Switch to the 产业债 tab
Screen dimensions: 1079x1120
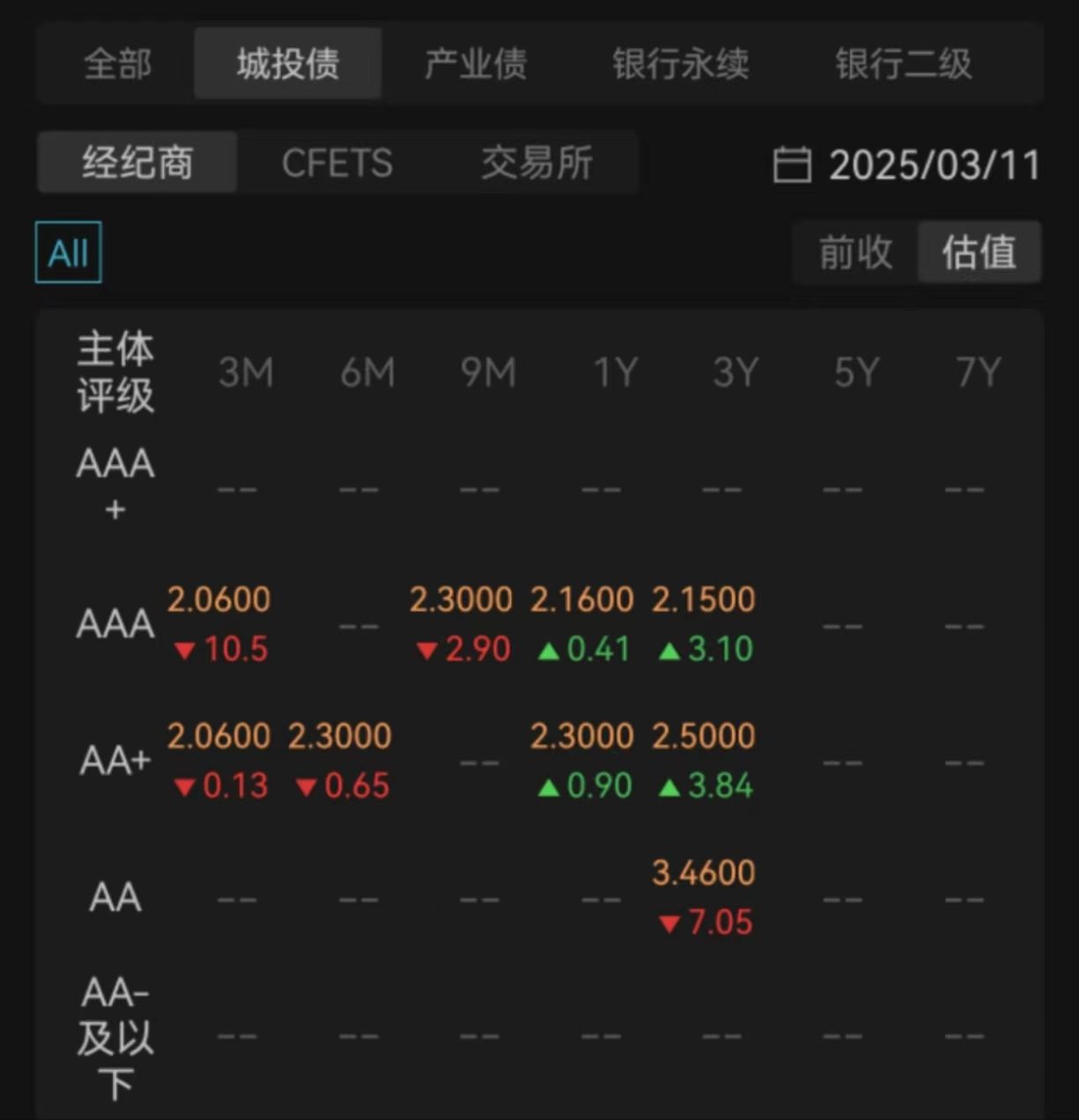click(475, 63)
